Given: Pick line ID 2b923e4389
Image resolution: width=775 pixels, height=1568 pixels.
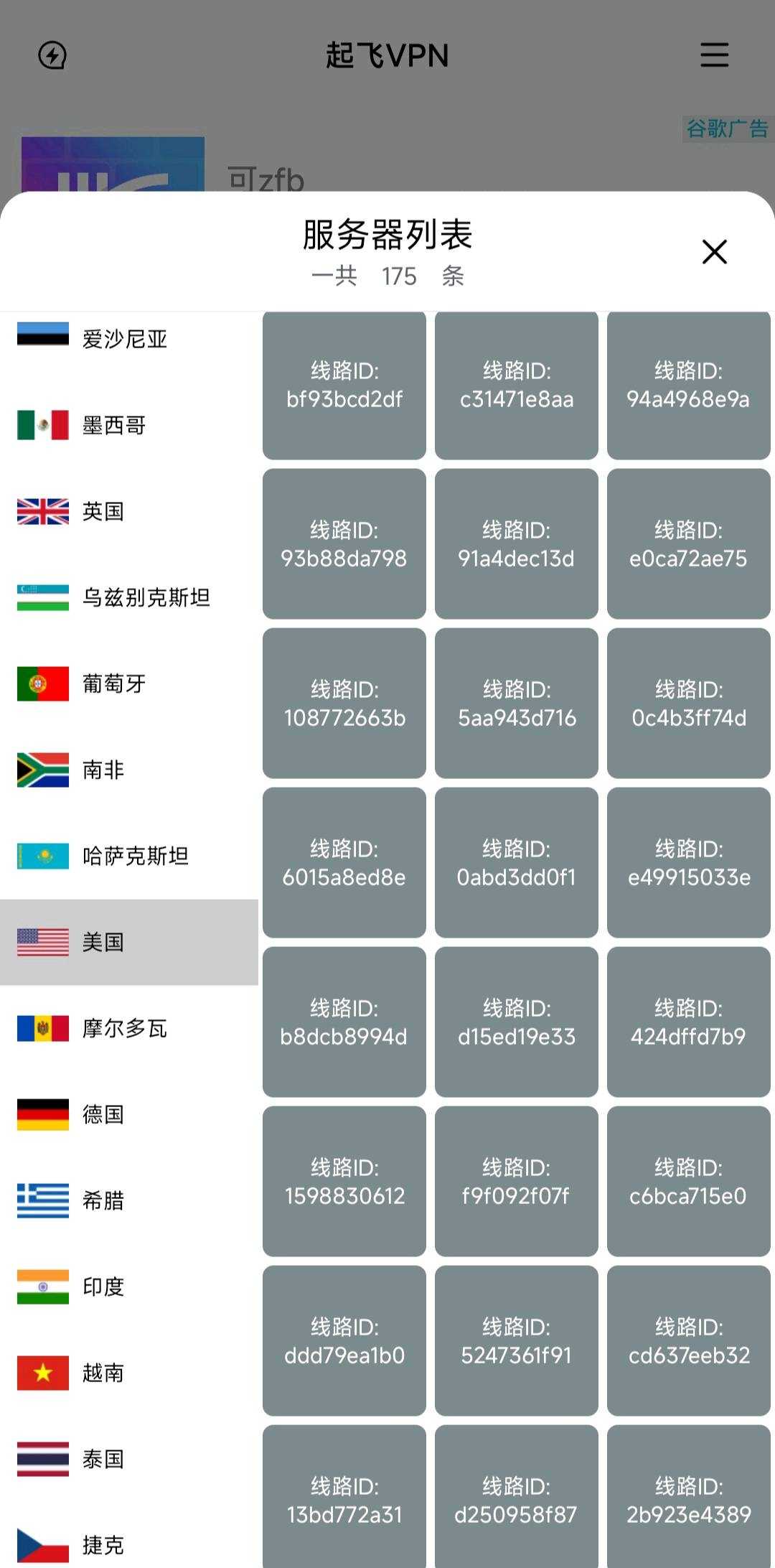Looking at the screenshot, I should (x=688, y=1499).
